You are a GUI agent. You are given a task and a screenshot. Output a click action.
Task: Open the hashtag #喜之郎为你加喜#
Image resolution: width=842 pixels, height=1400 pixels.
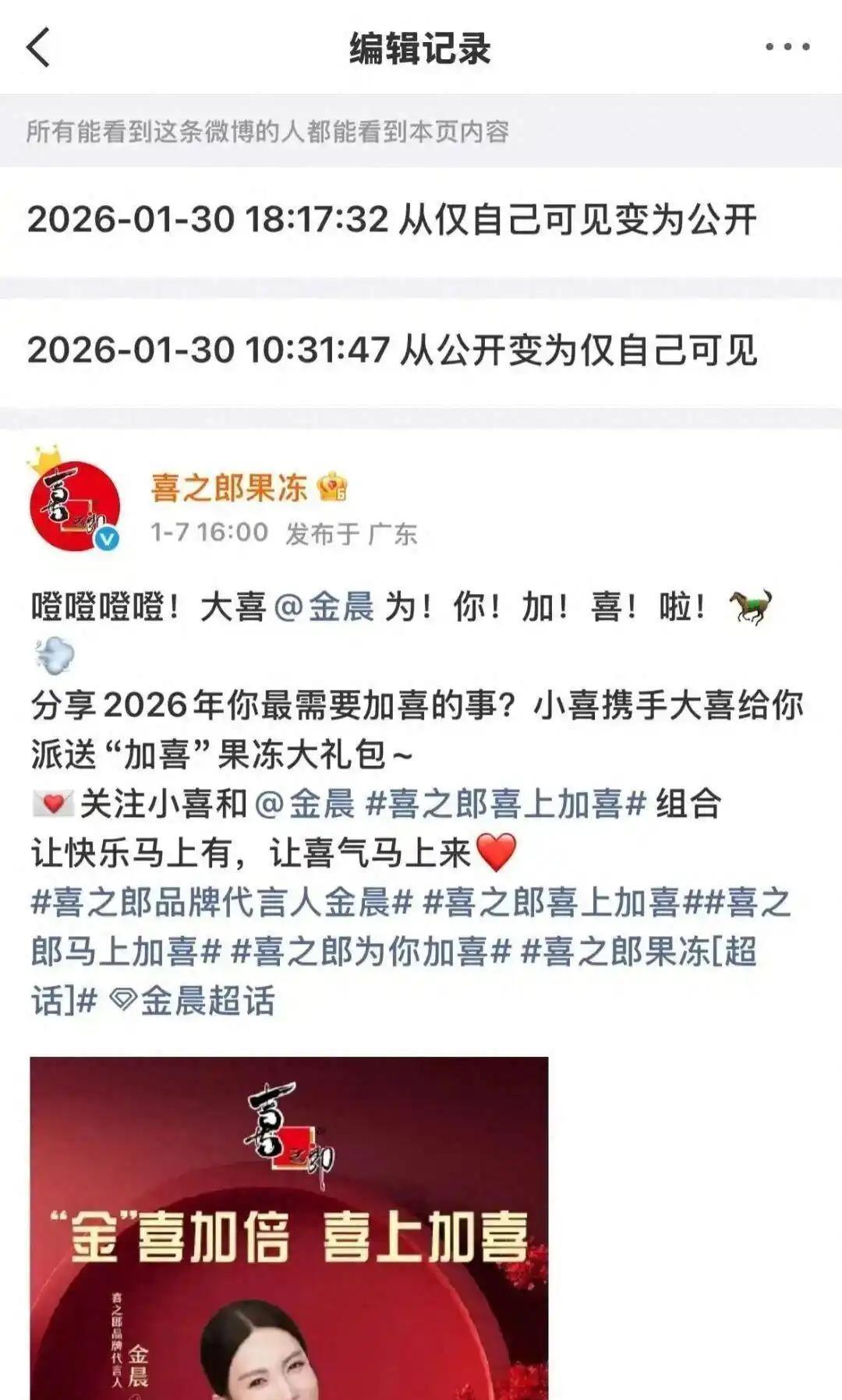371,952
